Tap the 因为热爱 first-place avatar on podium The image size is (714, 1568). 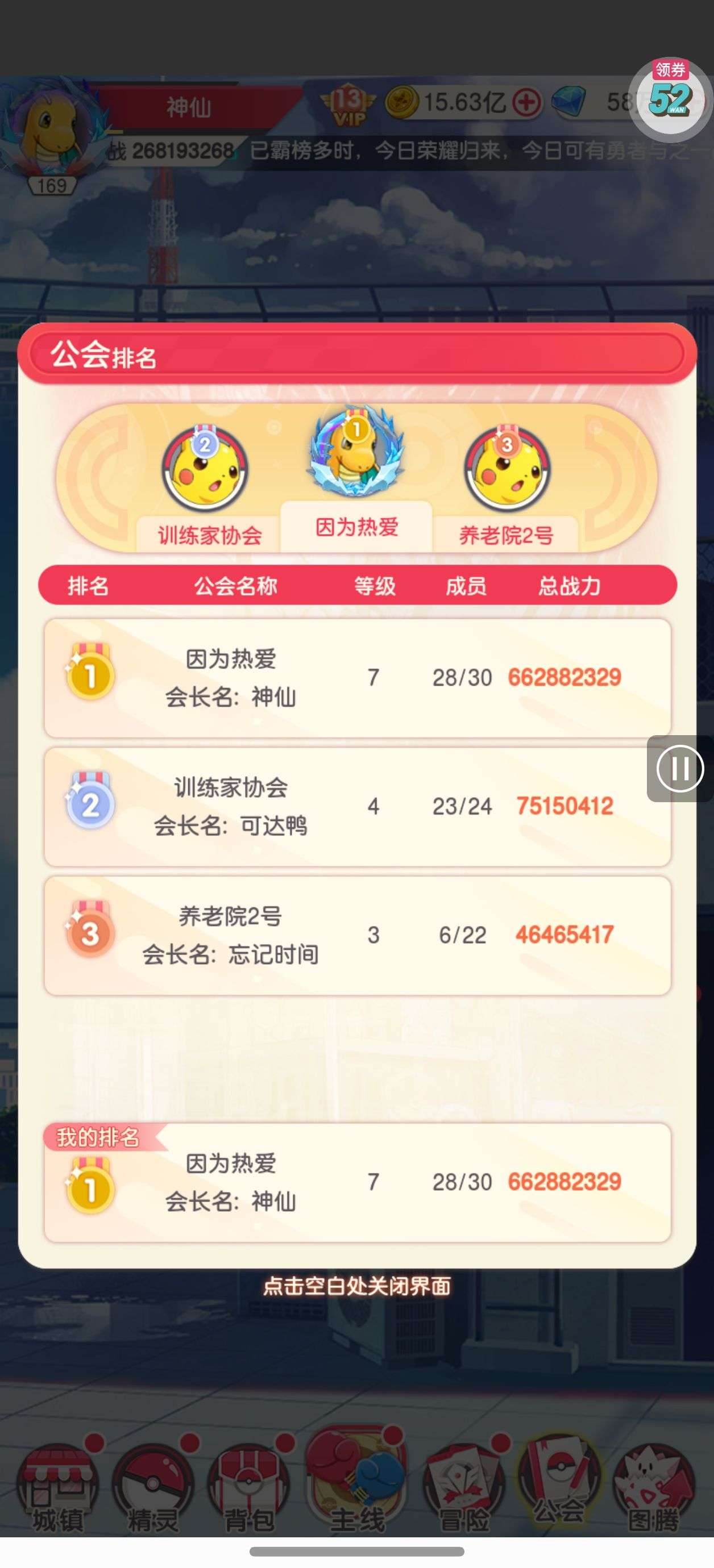[356, 452]
